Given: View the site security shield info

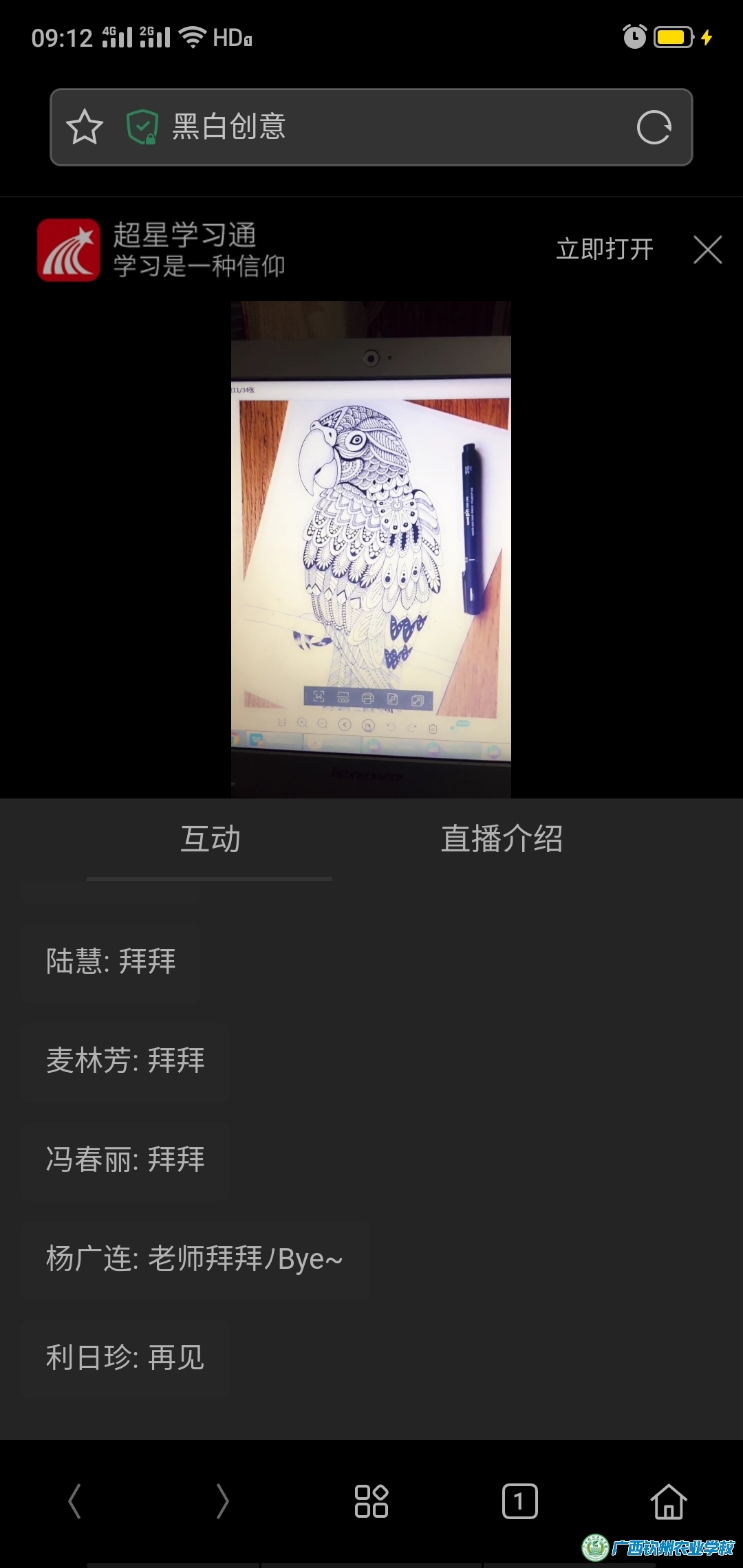Looking at the screenshot, I should click(142, 127).
